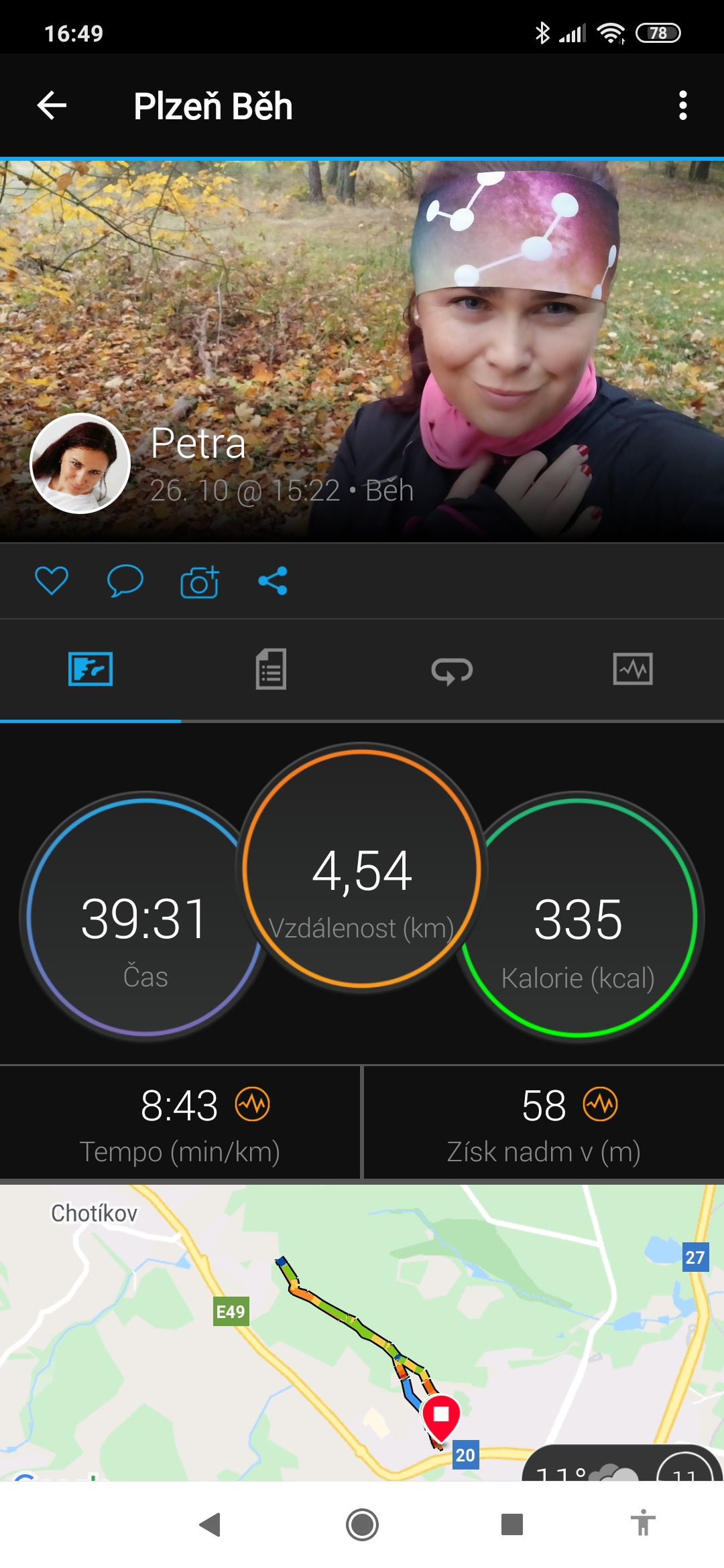This screenshot has height=1568, width=724.
Task: Tap the elevation gain insight icon next to 58
Action: point(600,1104)
